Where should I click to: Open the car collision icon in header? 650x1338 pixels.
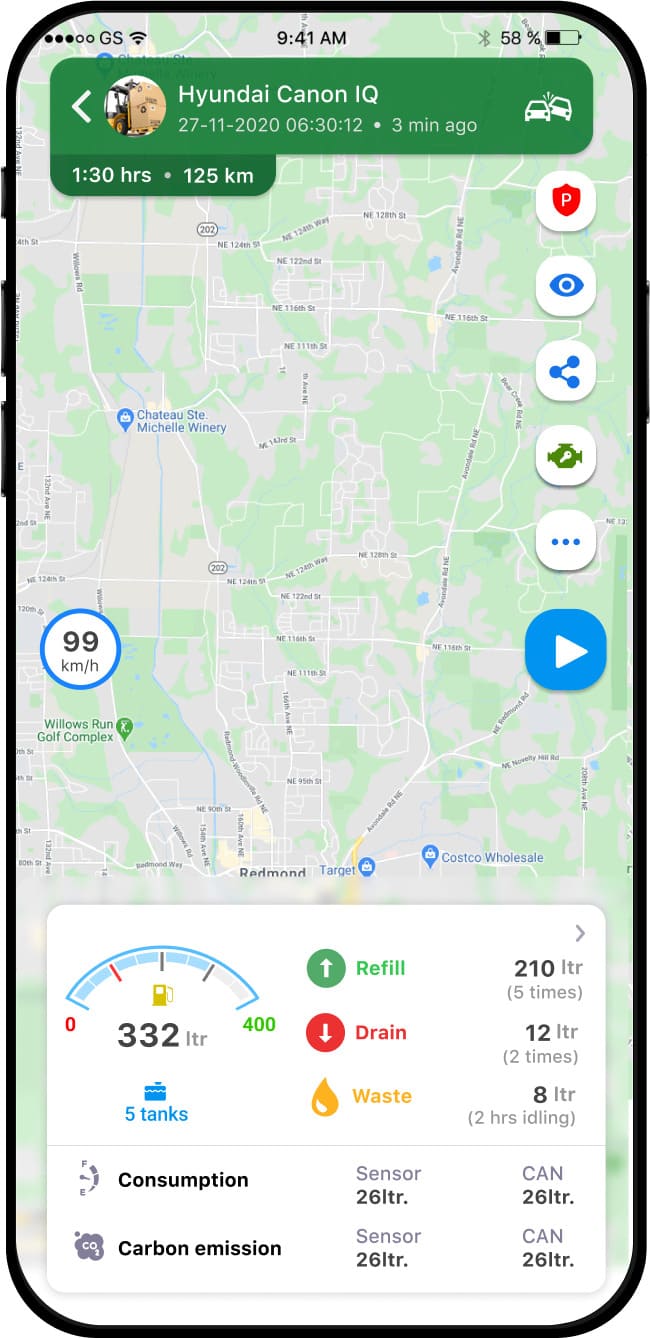(x=548, y=108)
